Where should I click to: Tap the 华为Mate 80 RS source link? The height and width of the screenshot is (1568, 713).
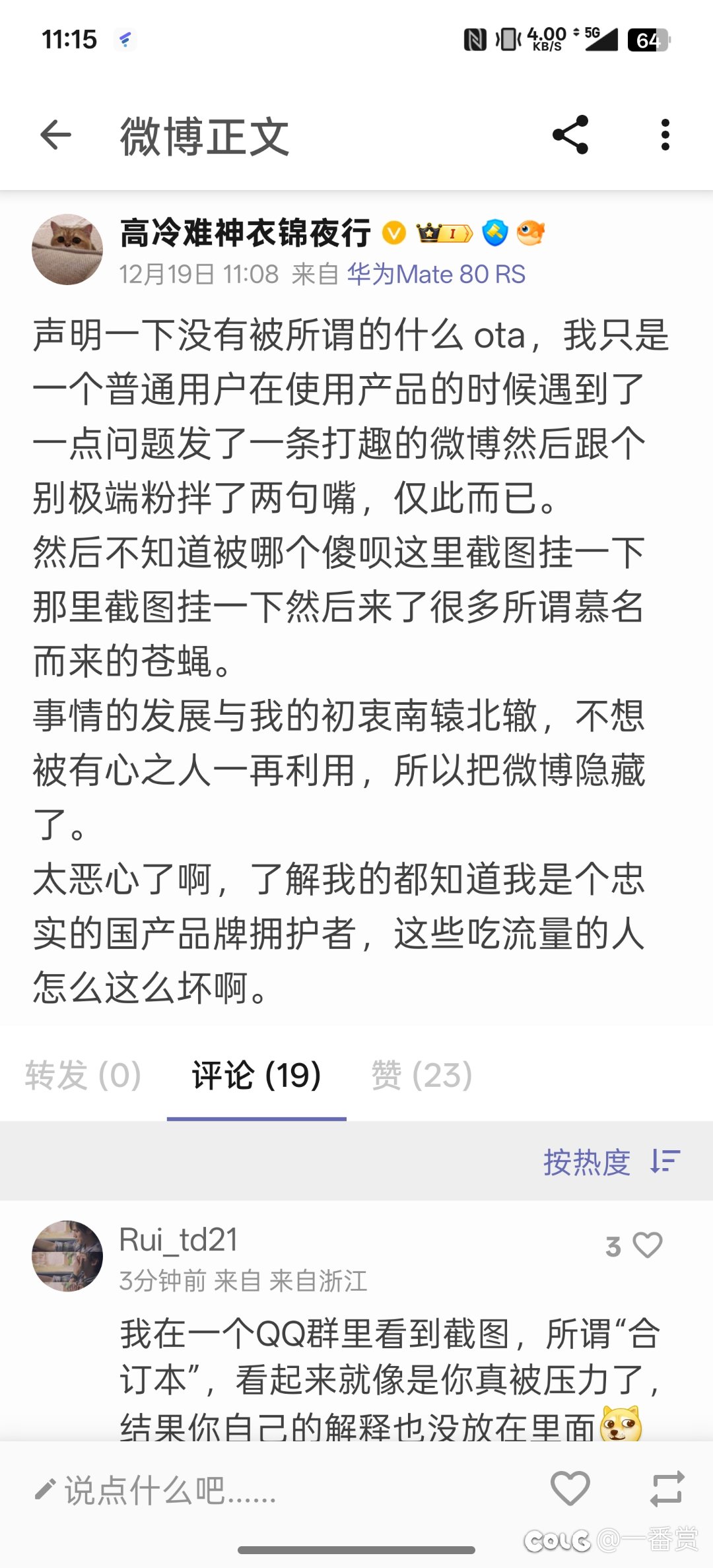(x=436, y=274)
